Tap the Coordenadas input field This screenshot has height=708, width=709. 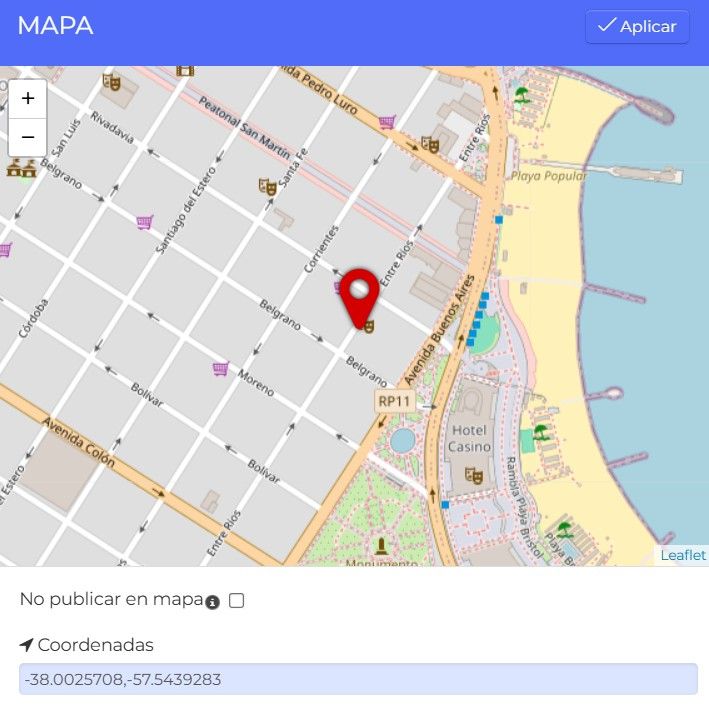point(358,680)
